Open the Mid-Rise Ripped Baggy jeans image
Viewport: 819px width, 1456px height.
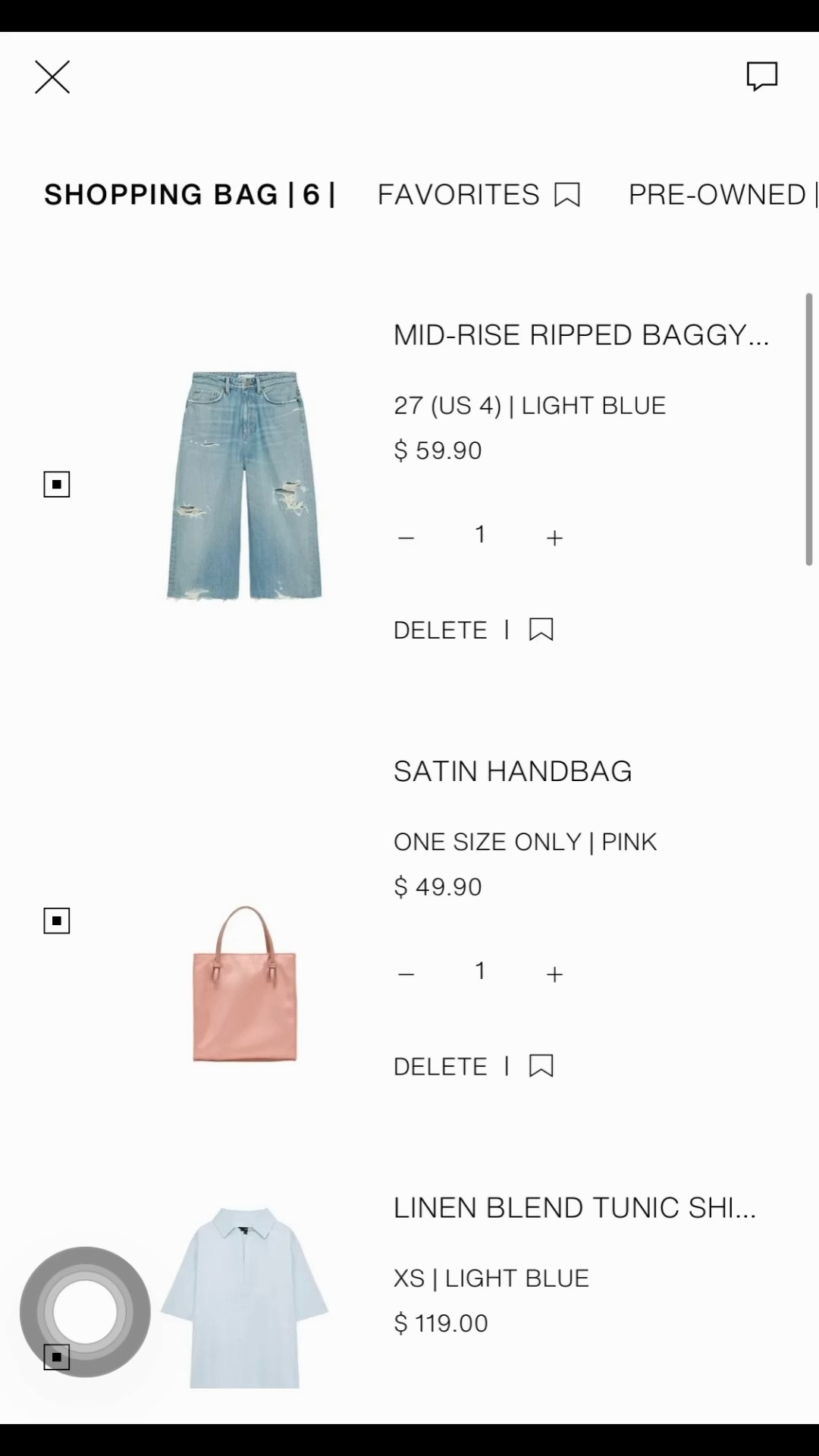click(x=244, y=485)
